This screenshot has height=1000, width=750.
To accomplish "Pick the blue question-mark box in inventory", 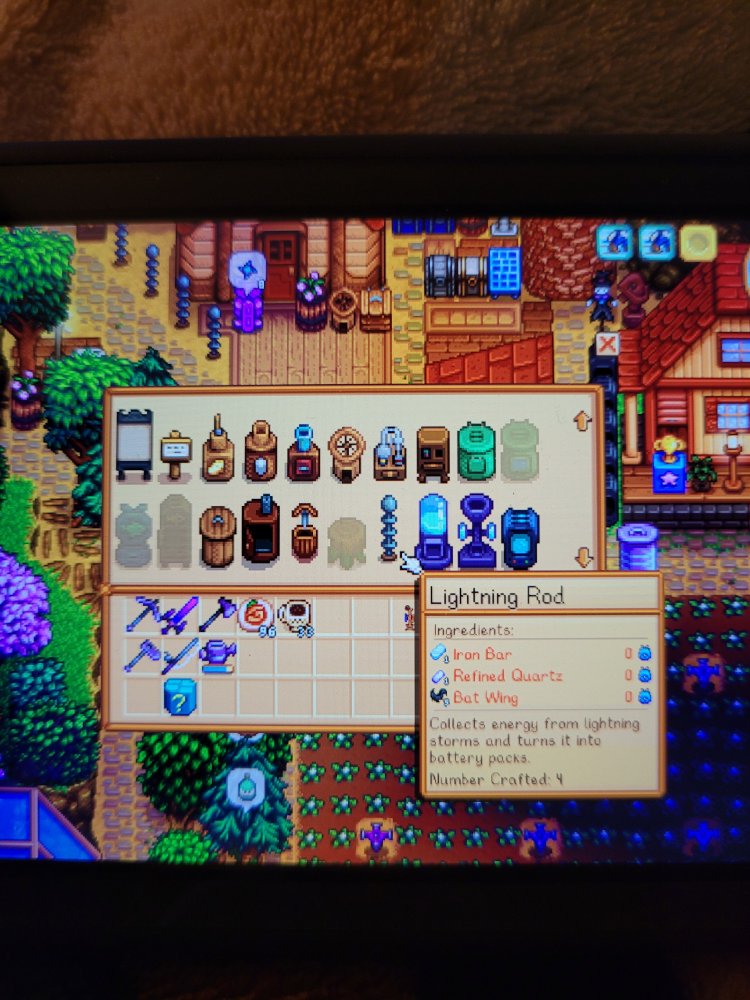I will coord(180,695).
